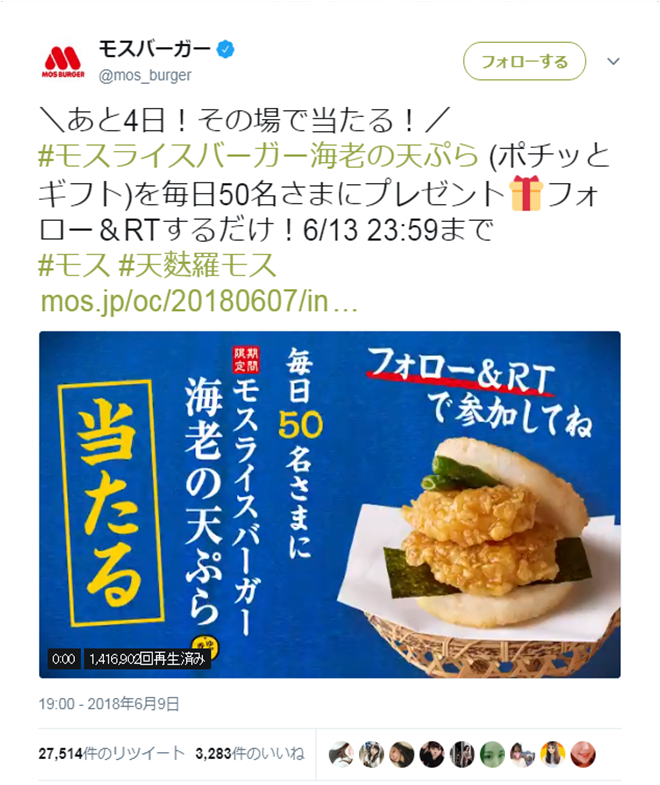Tap the フォローする button
Viewport: 660px width, 785px height.
tap(524, 62)
